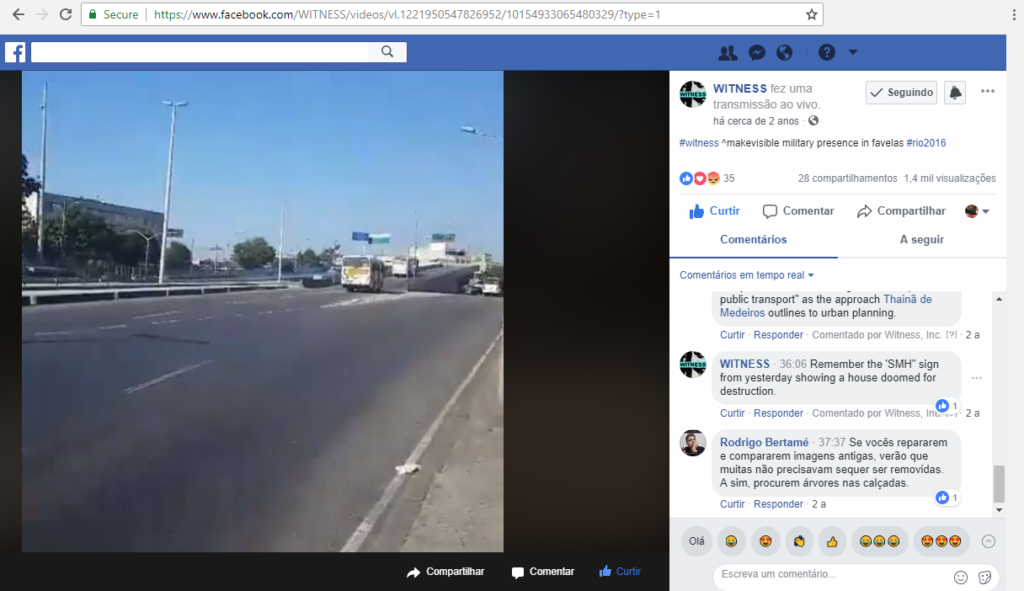Send the thumbs up quick reaction
1024x591 pixels.
[831, 542]
